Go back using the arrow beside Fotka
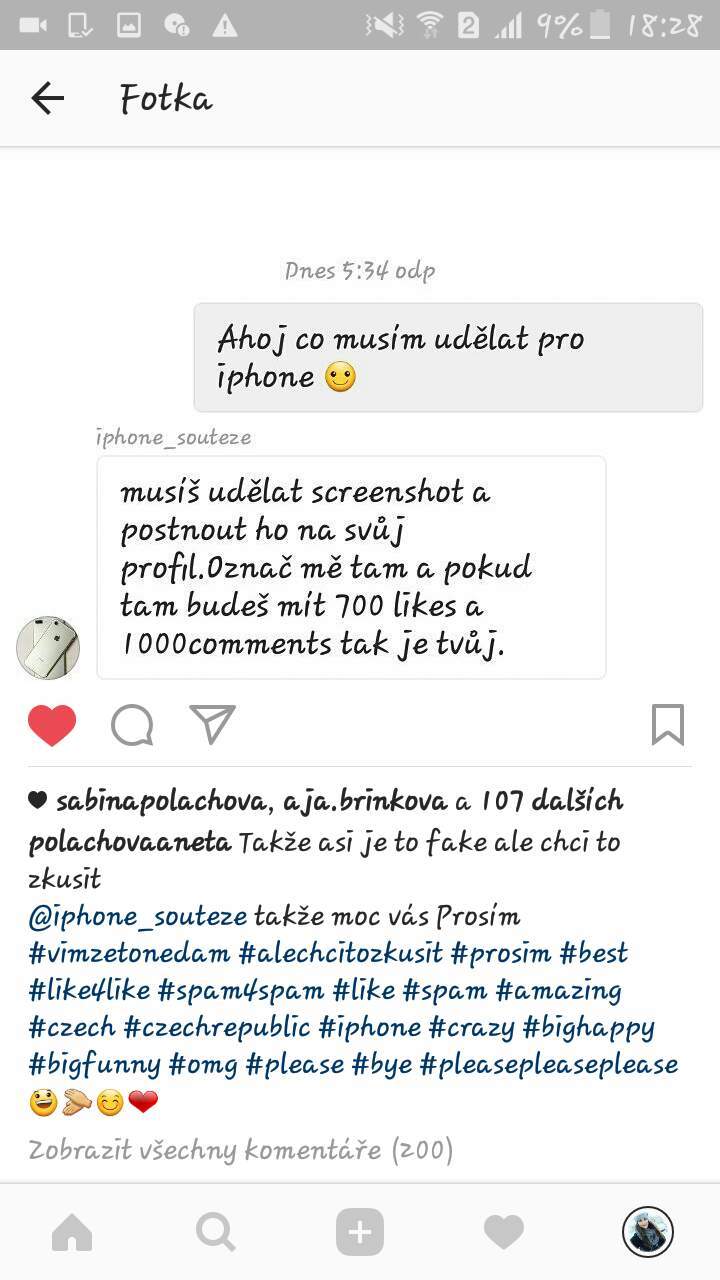The height and width of the screenshot is (1280, 720). 47,98
